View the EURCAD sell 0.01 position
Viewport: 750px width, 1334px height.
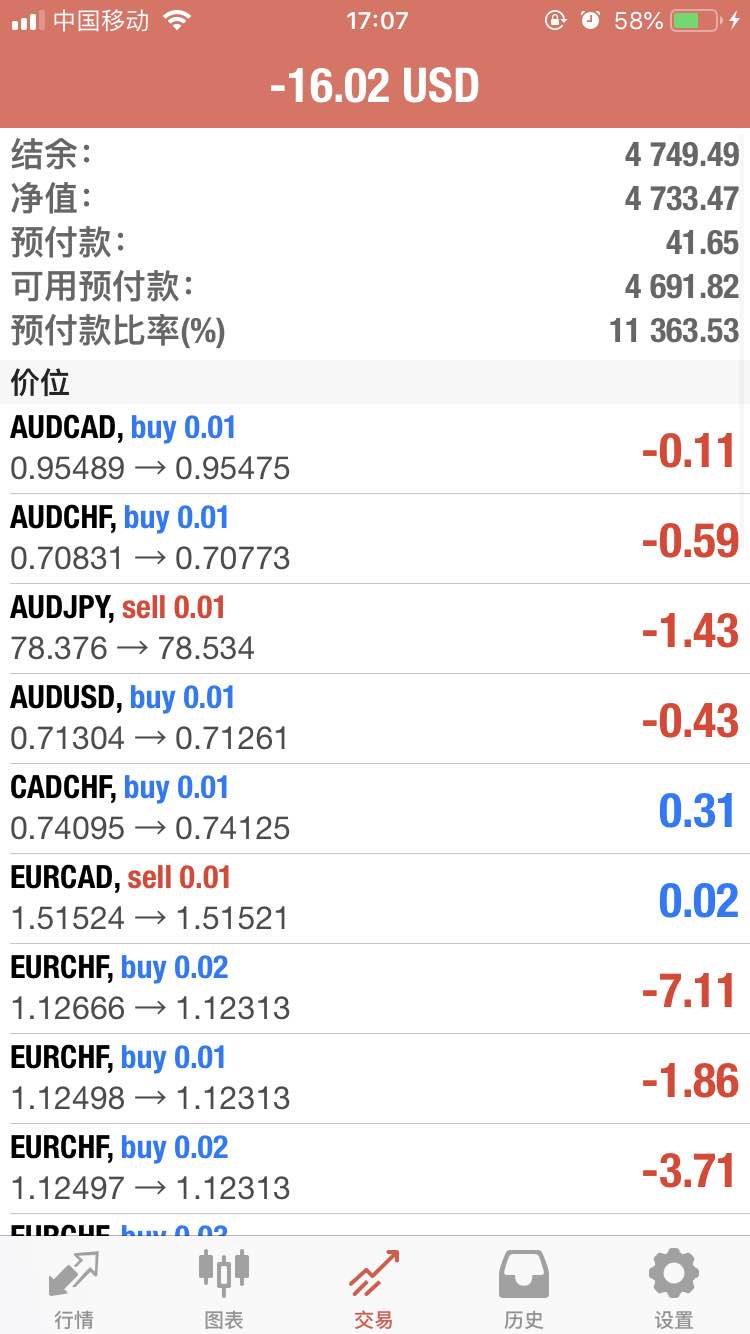pos(375,899)
